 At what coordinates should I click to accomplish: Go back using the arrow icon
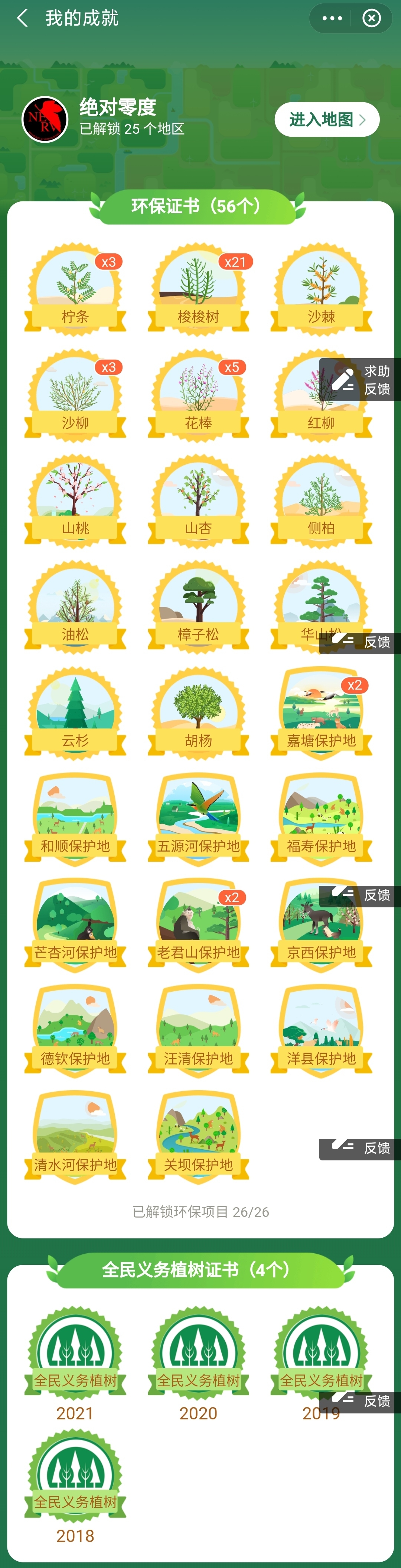(23, 18)
